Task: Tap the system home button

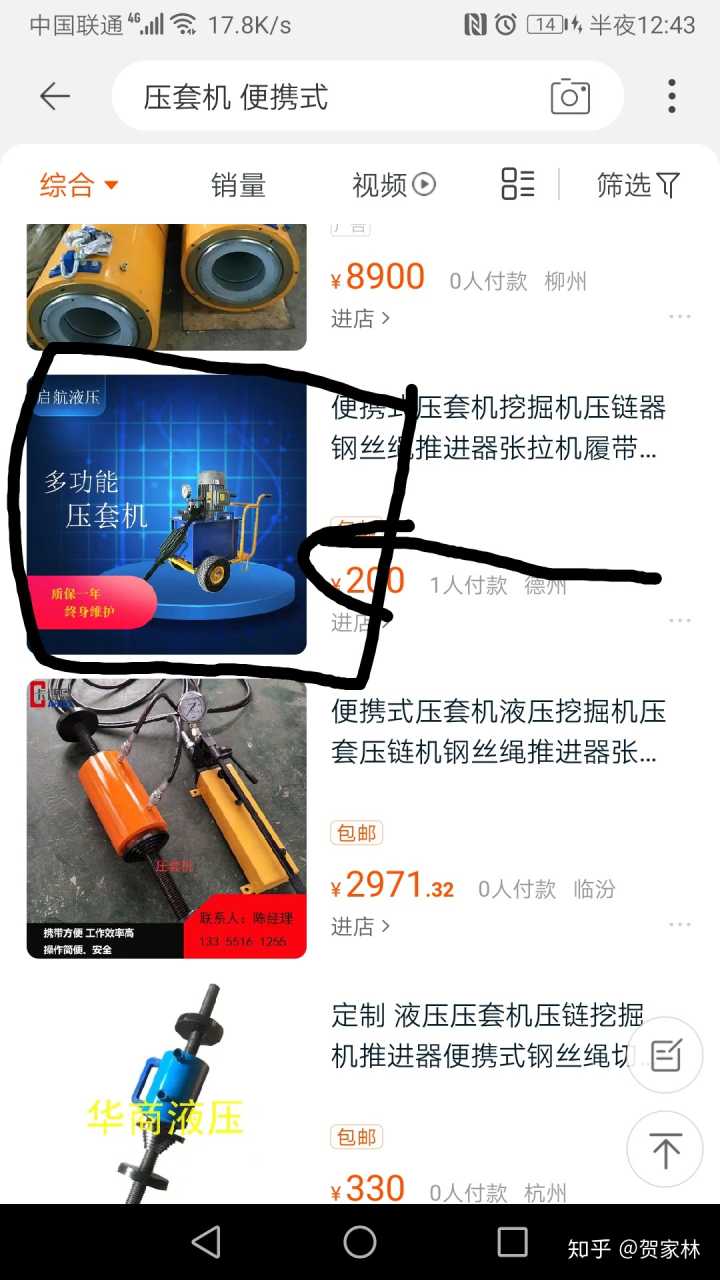Action: [x=360, y=1242]
